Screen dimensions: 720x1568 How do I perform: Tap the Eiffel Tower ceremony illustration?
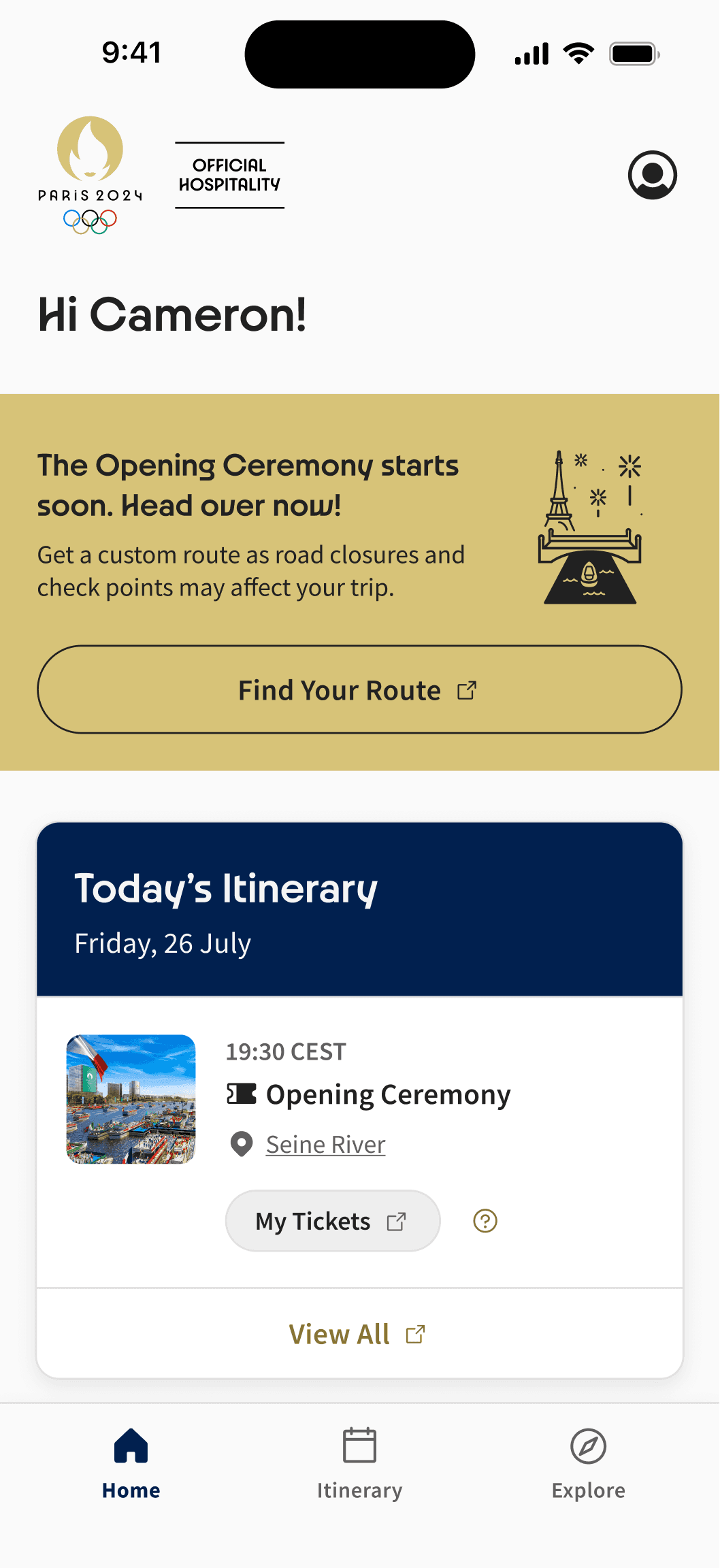coord(589,527)
